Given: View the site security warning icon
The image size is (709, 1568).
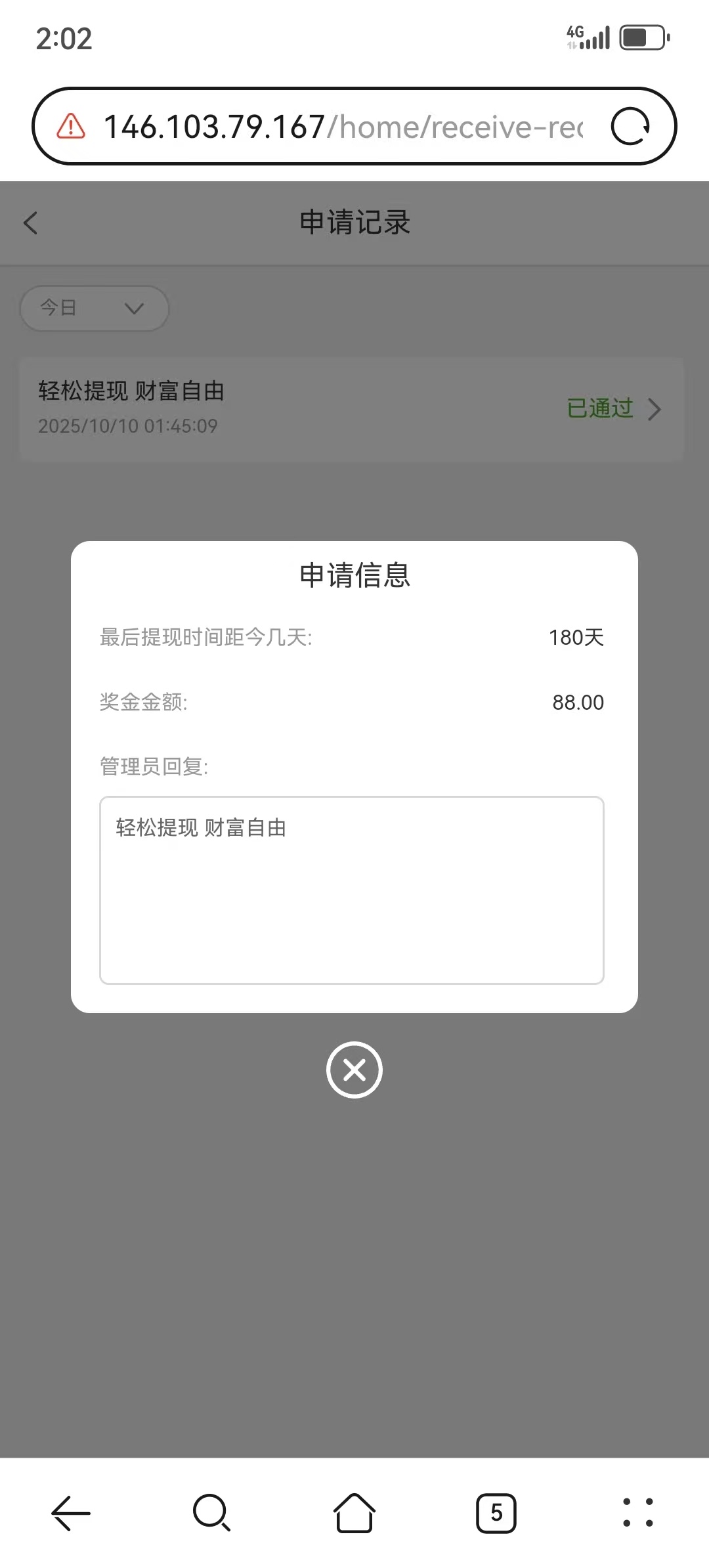Looking at the screenshot, I should coord(71,126).
